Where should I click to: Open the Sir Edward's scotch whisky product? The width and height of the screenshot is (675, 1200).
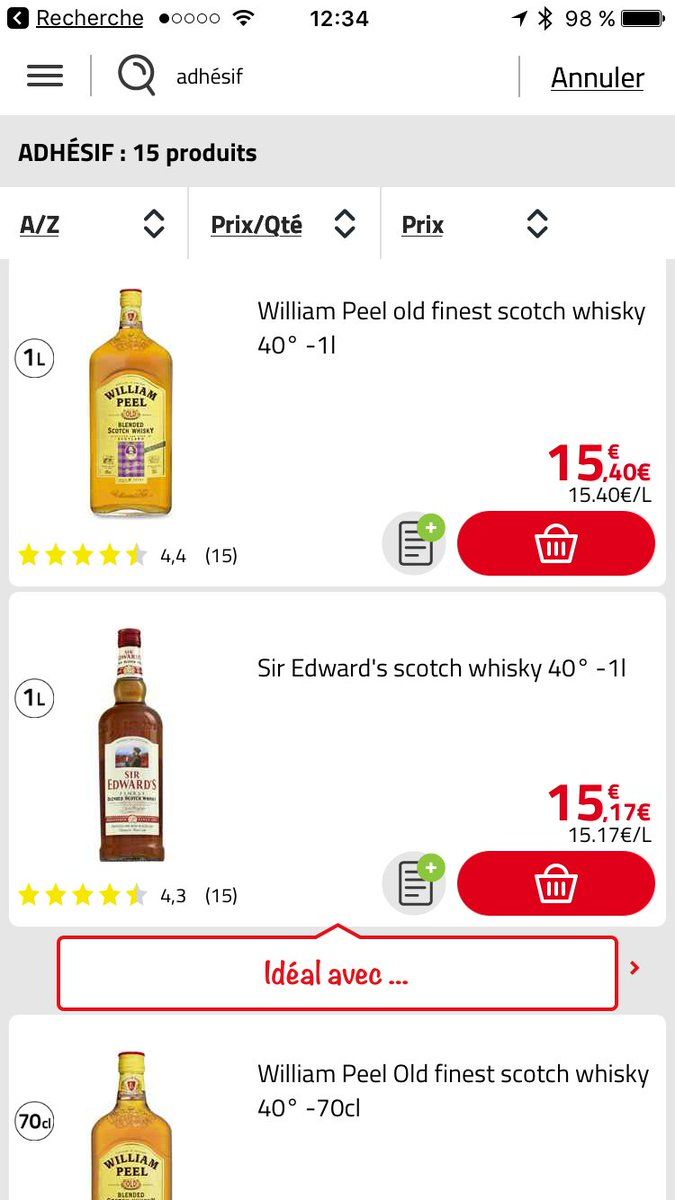point(441,668)
